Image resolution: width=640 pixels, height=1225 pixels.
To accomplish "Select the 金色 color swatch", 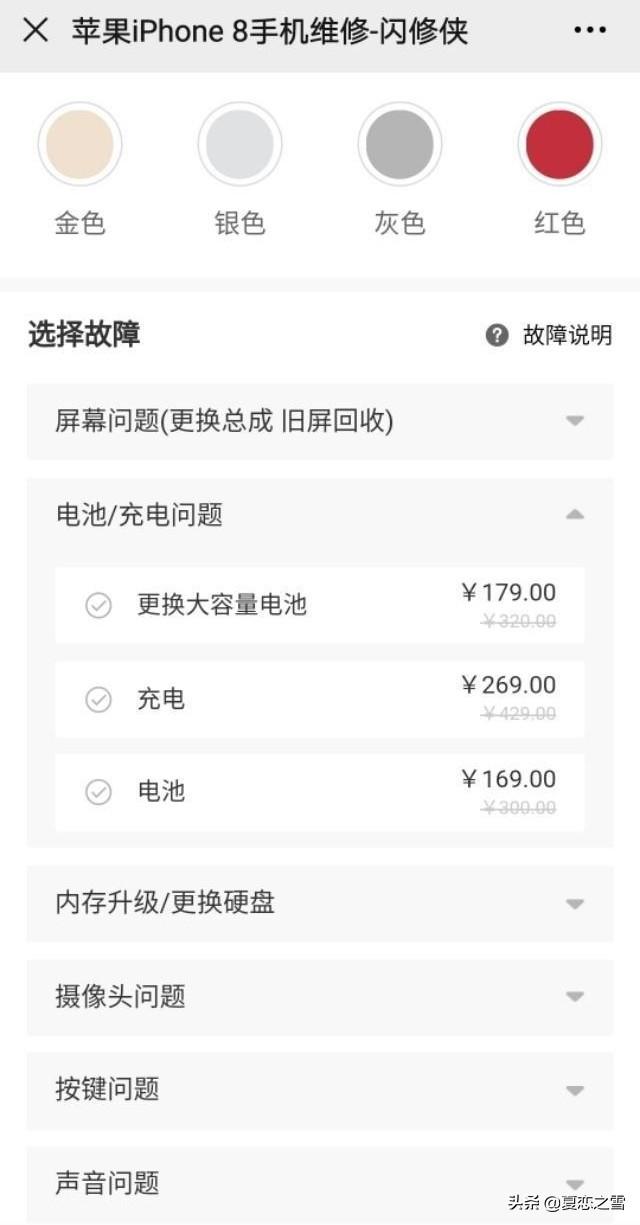I will pyautogui.click(x=80, y=145).
